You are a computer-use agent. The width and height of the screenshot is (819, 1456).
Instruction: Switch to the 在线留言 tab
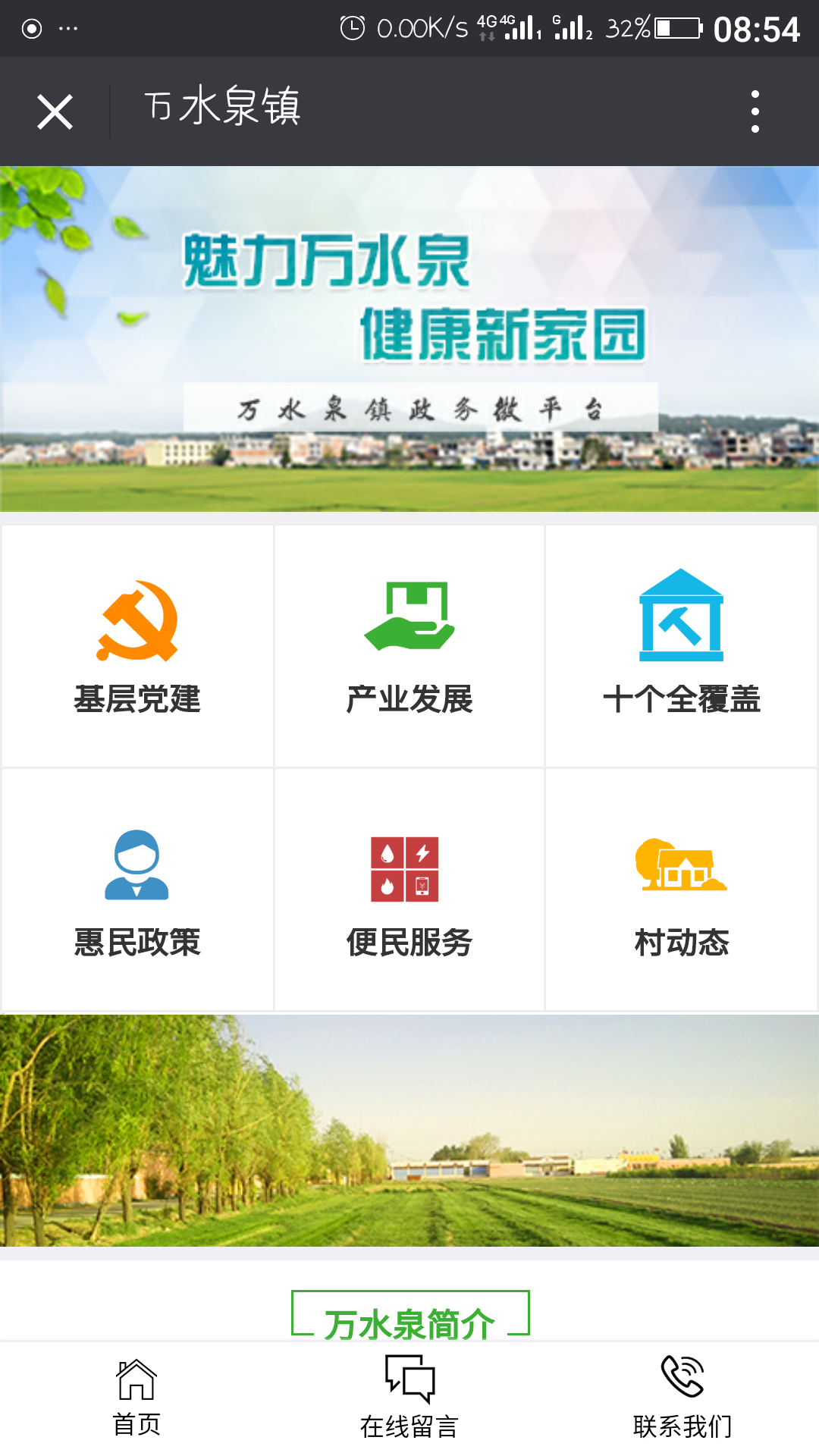(409, 1398)
